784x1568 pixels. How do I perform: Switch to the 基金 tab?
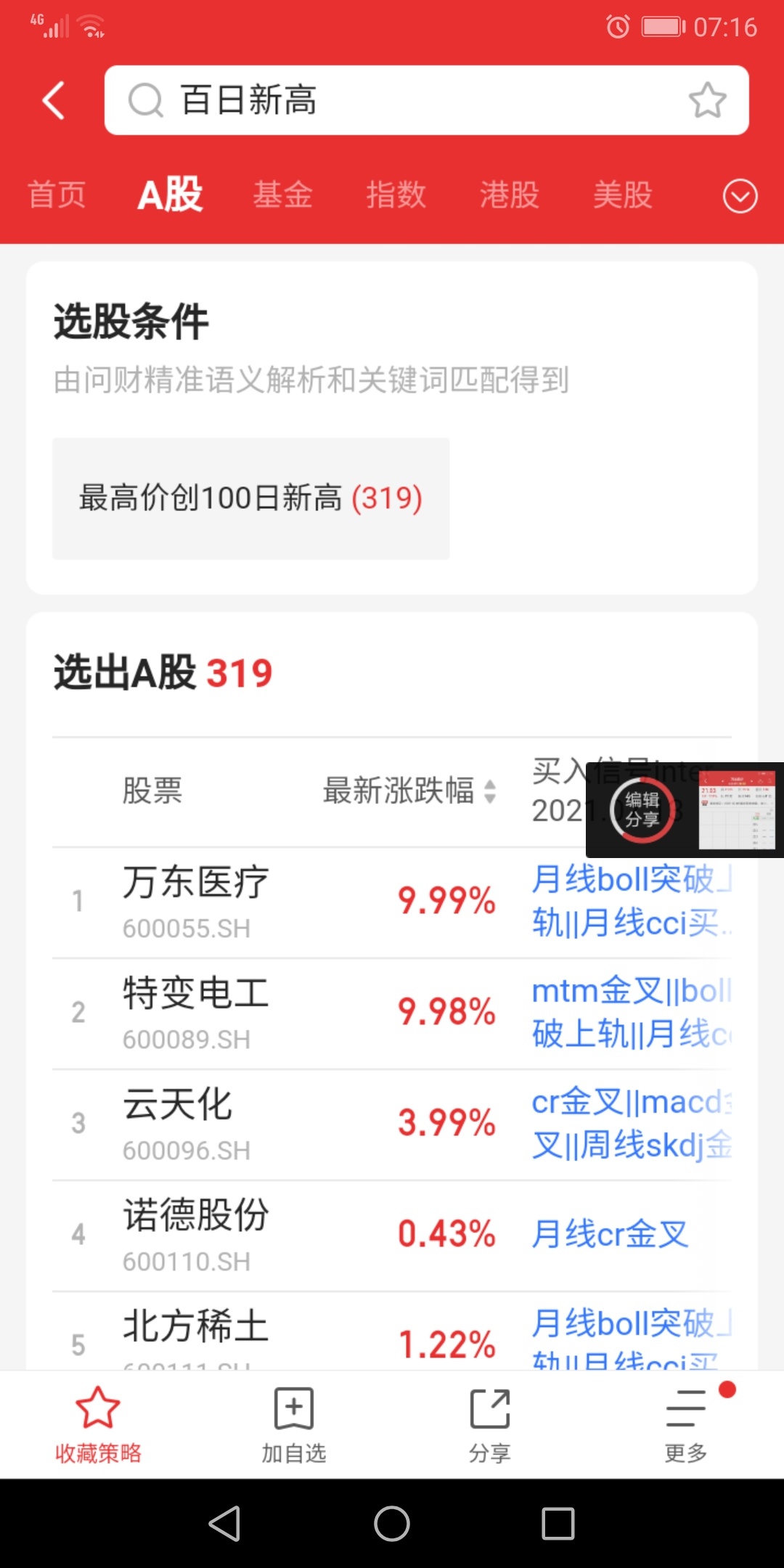[x=282, y=195]
